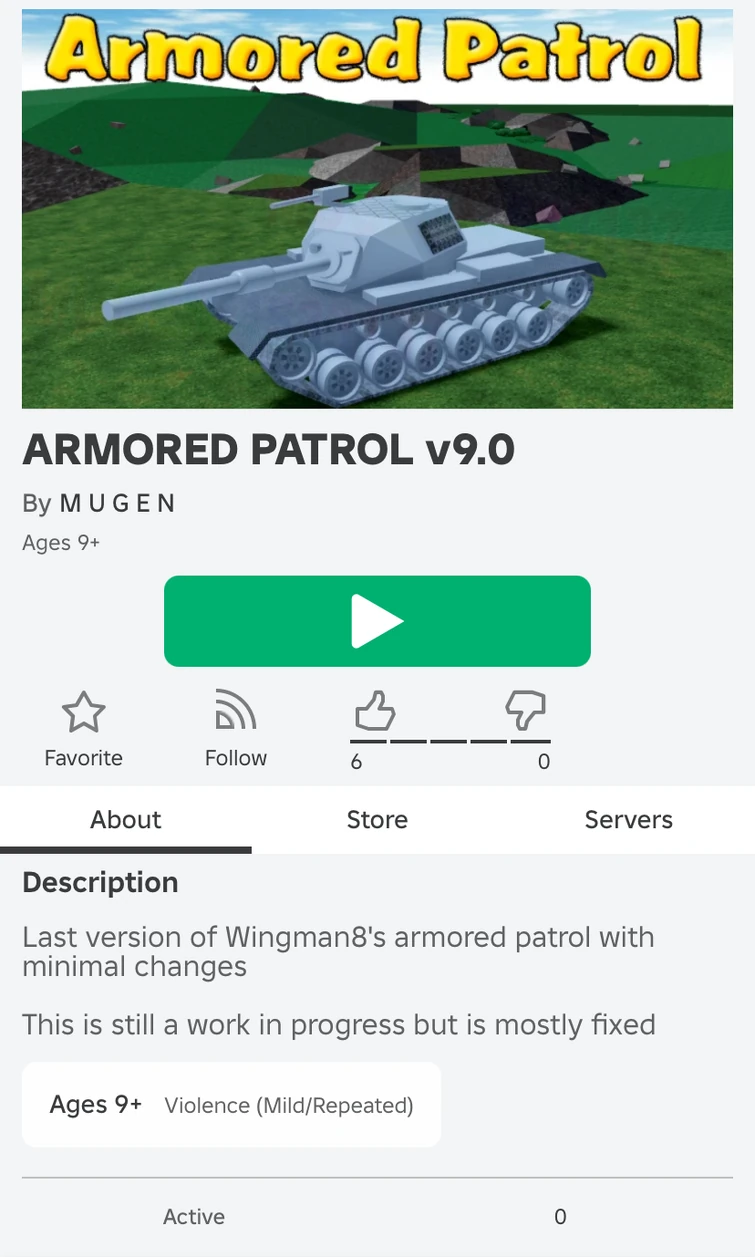Click the star icon above Favorite

[83, 713]
